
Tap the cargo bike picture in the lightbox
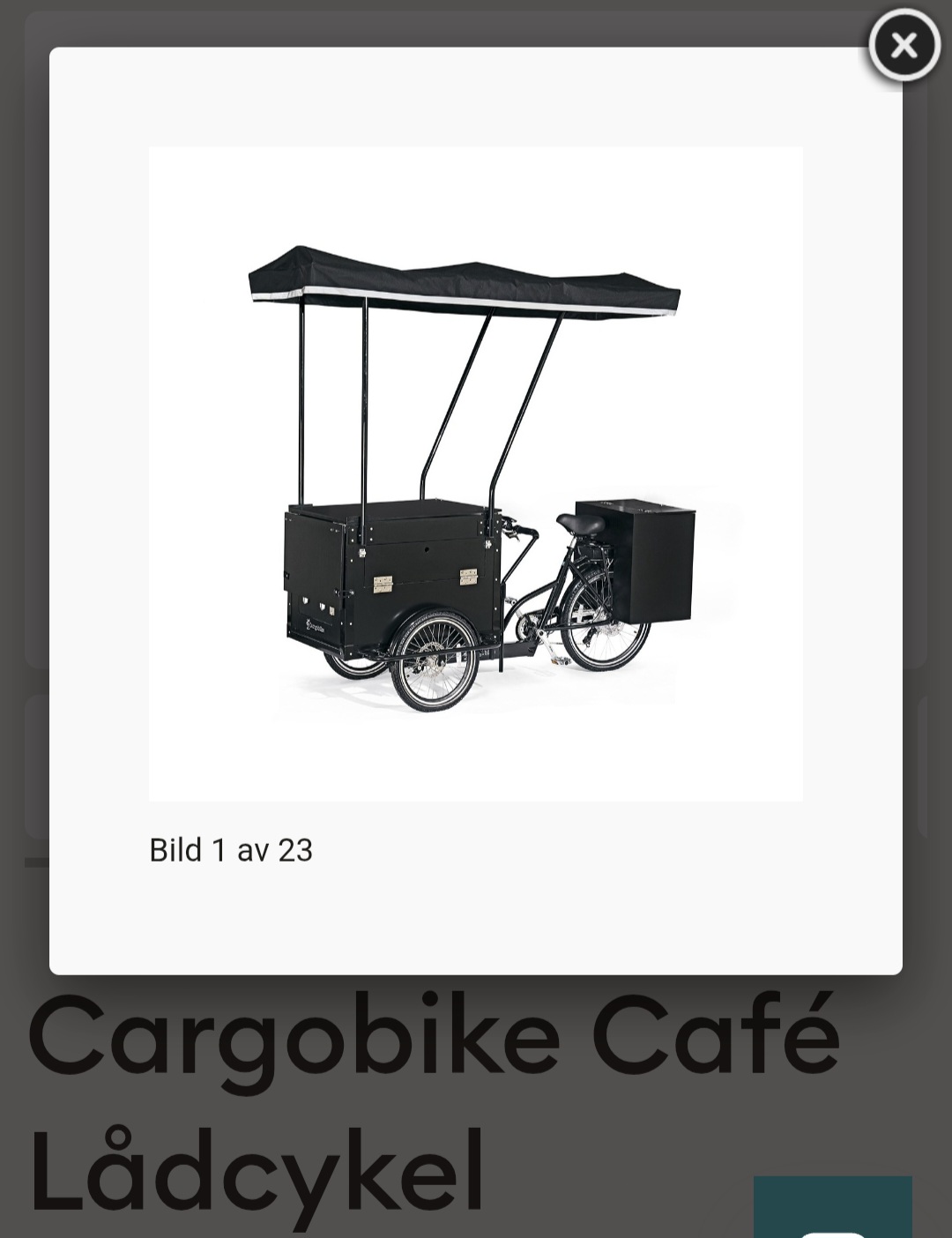click(x=475, y=474)
